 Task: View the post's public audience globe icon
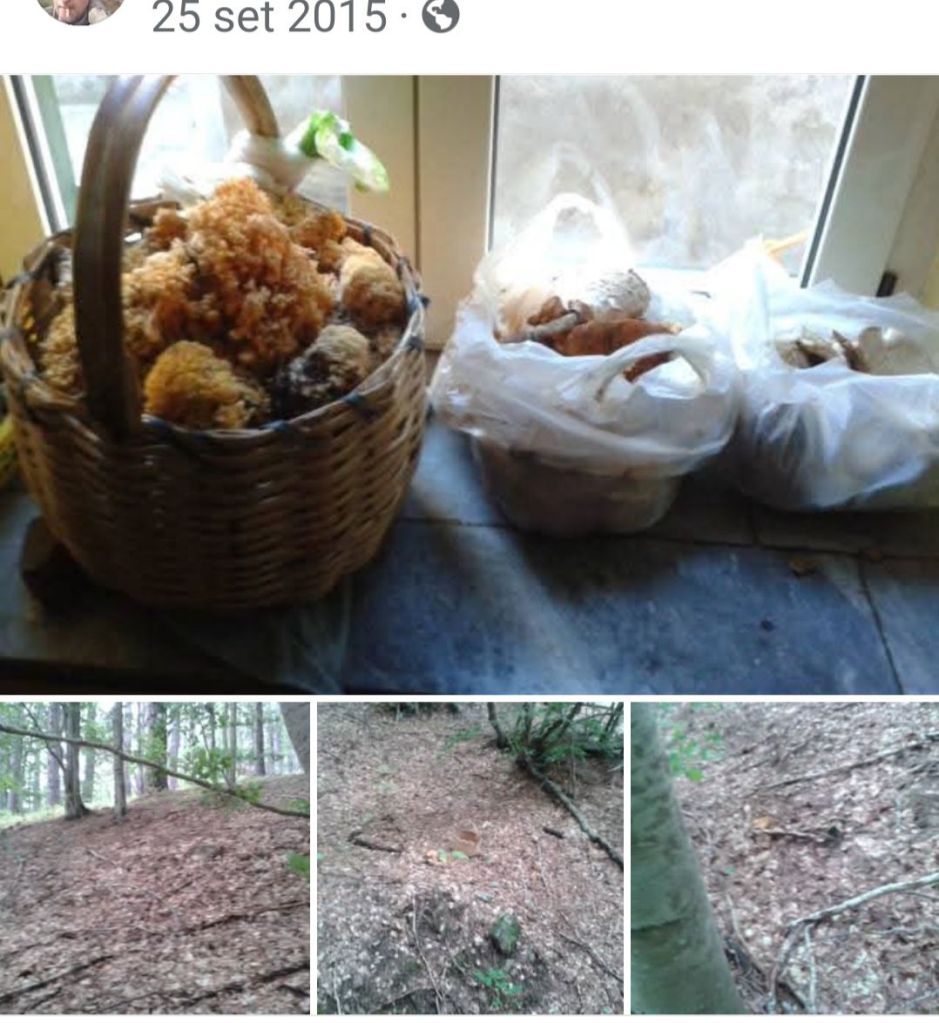[440, 15]
